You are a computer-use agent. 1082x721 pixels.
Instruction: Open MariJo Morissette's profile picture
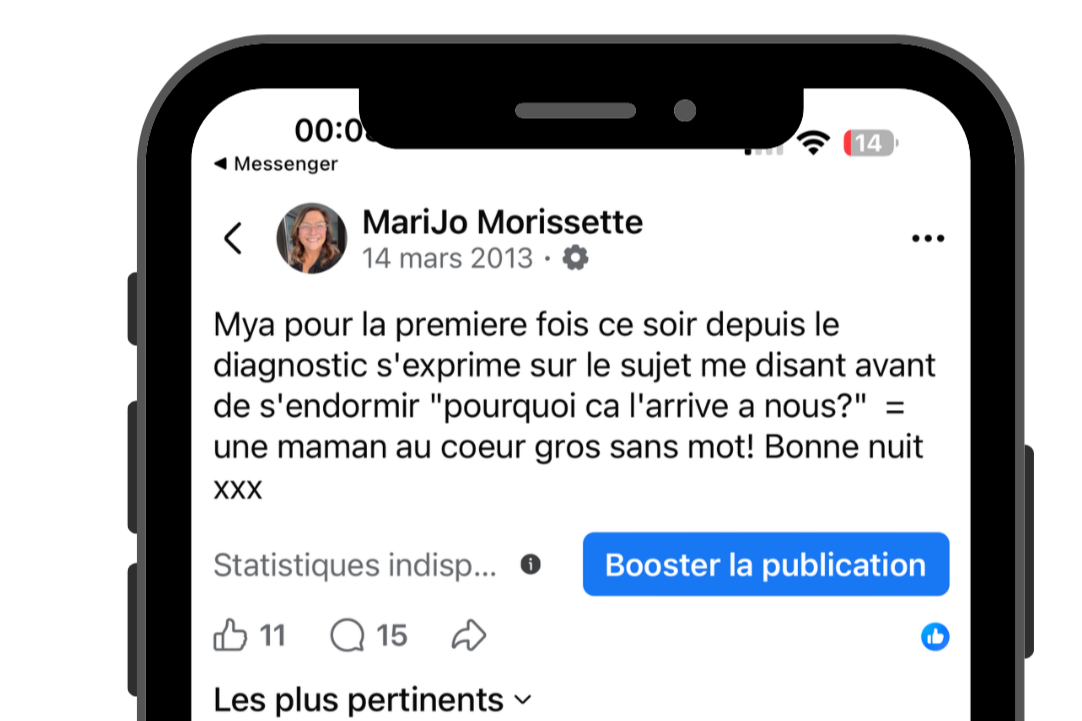click(312, 238)
